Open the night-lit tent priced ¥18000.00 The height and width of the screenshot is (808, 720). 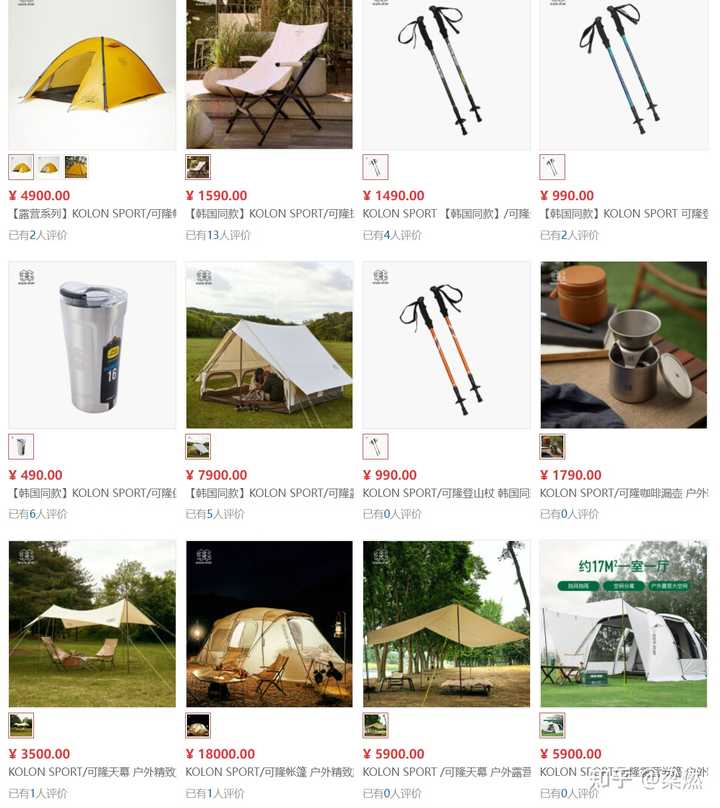click(x=269, y=624)
